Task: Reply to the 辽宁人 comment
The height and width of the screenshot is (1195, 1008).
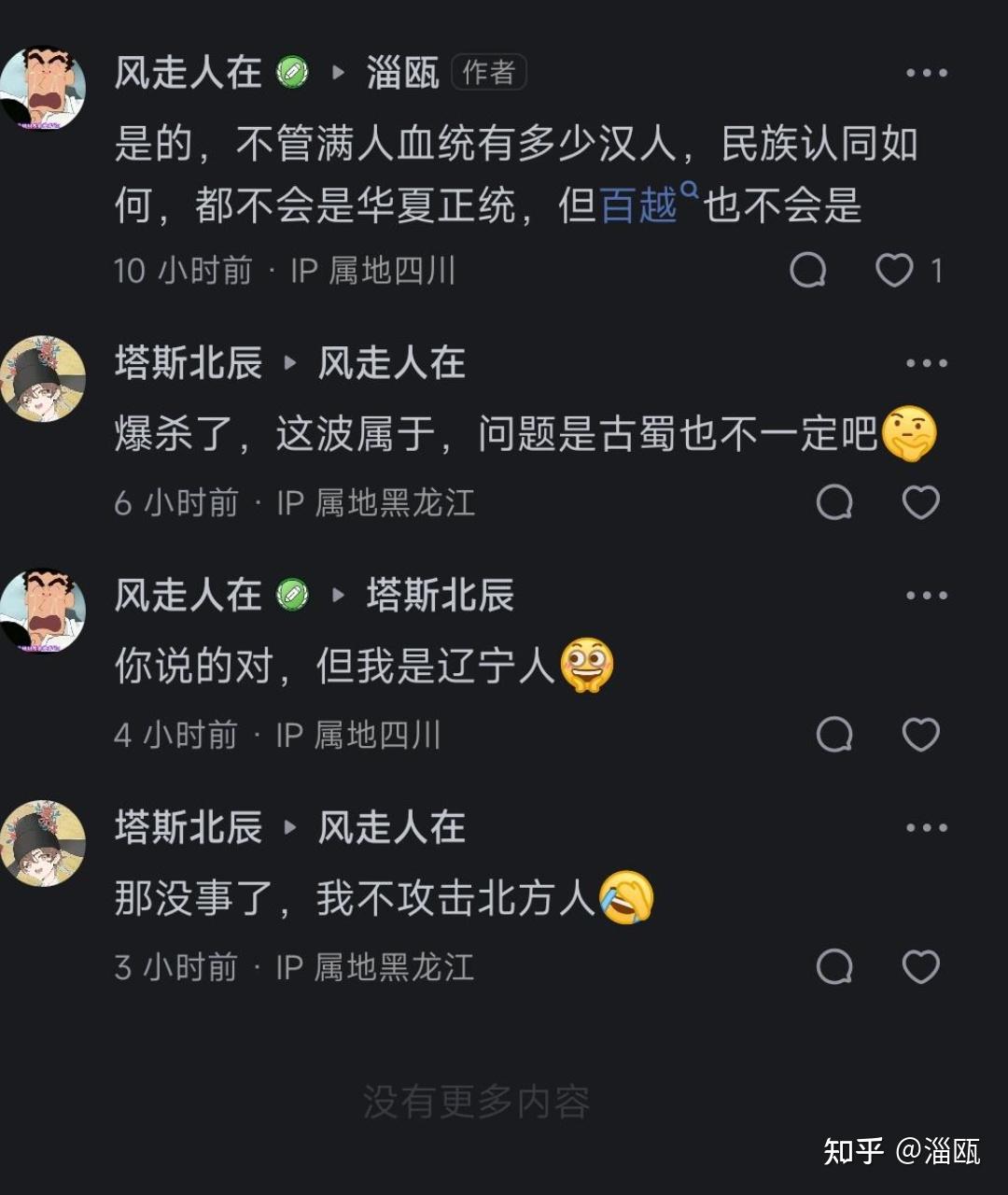Action: coord(834,735)
